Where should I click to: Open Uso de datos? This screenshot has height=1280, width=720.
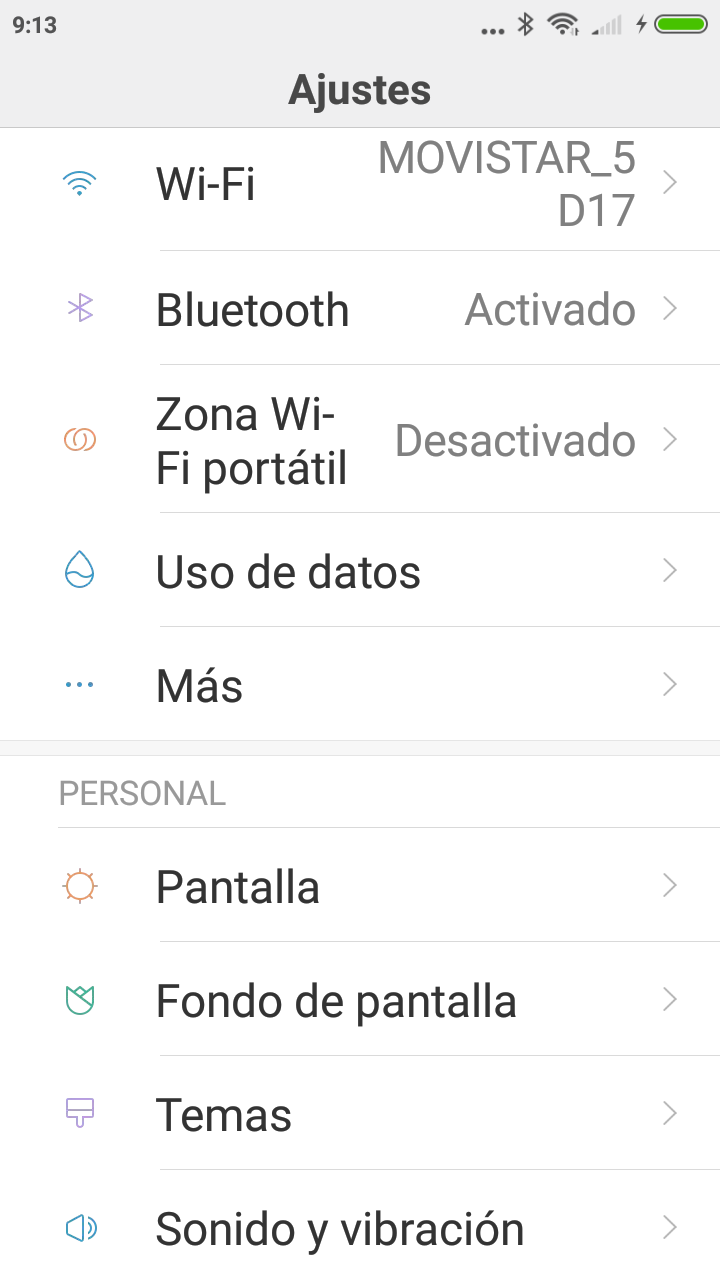[x=360, y=572]
